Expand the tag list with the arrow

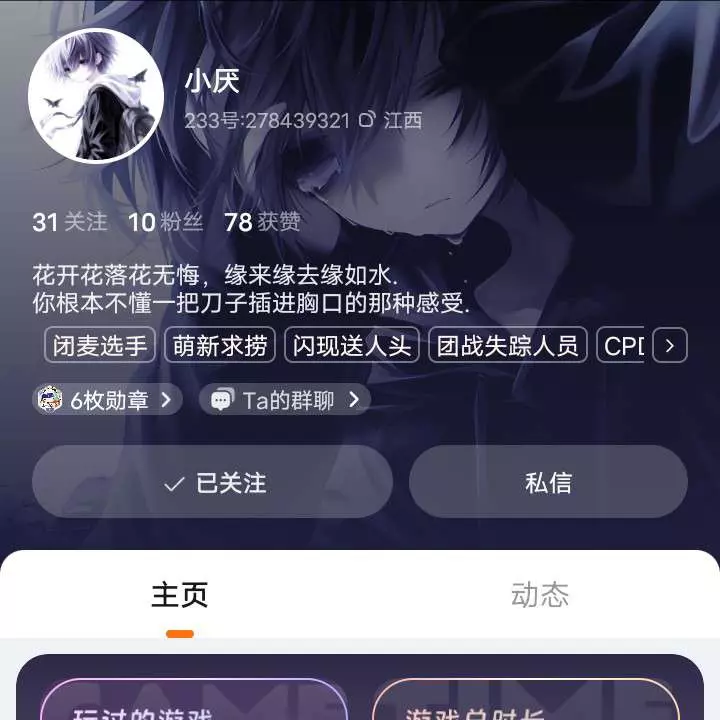tap(670, 346)
